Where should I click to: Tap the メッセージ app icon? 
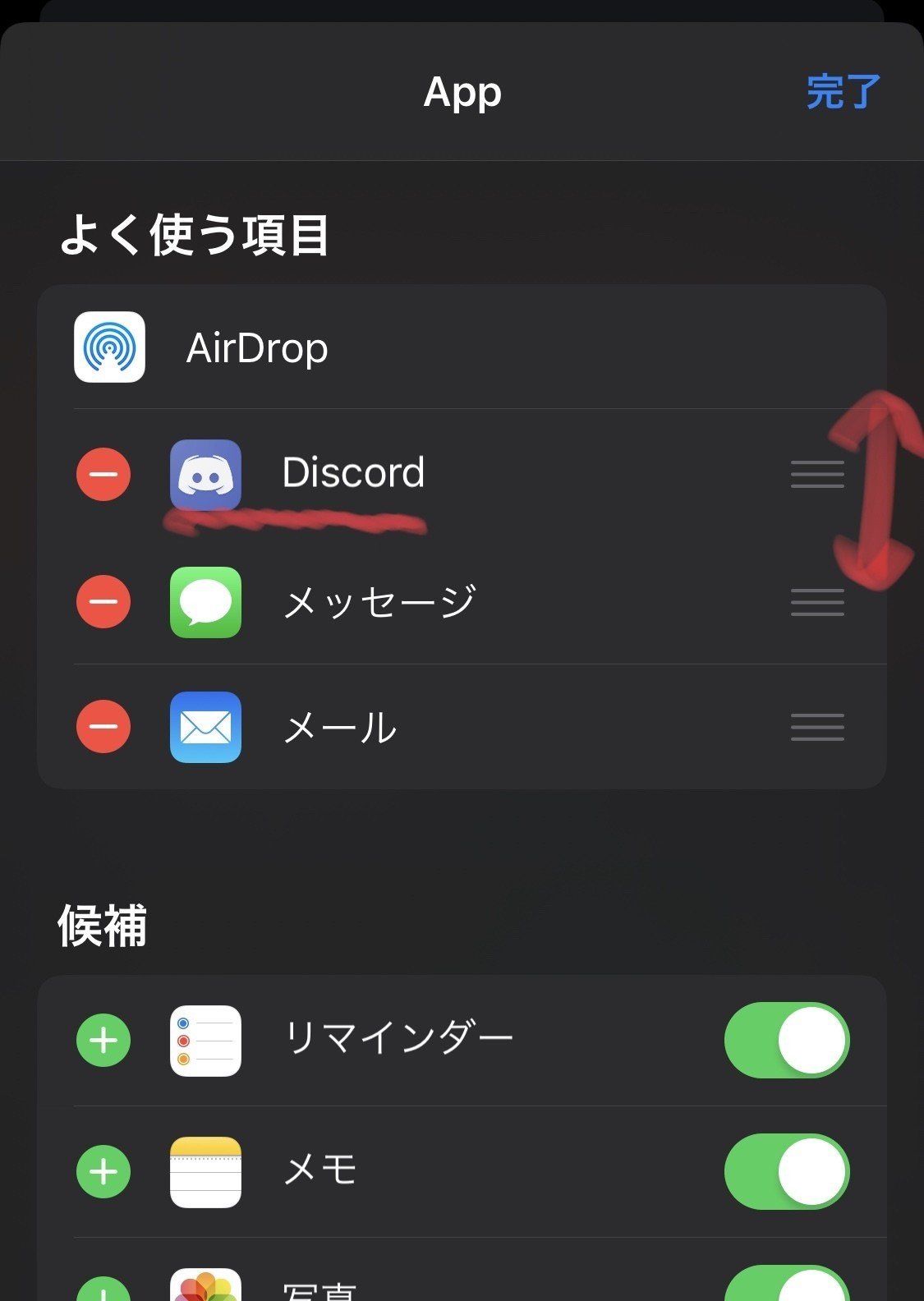tap(205, 601)
